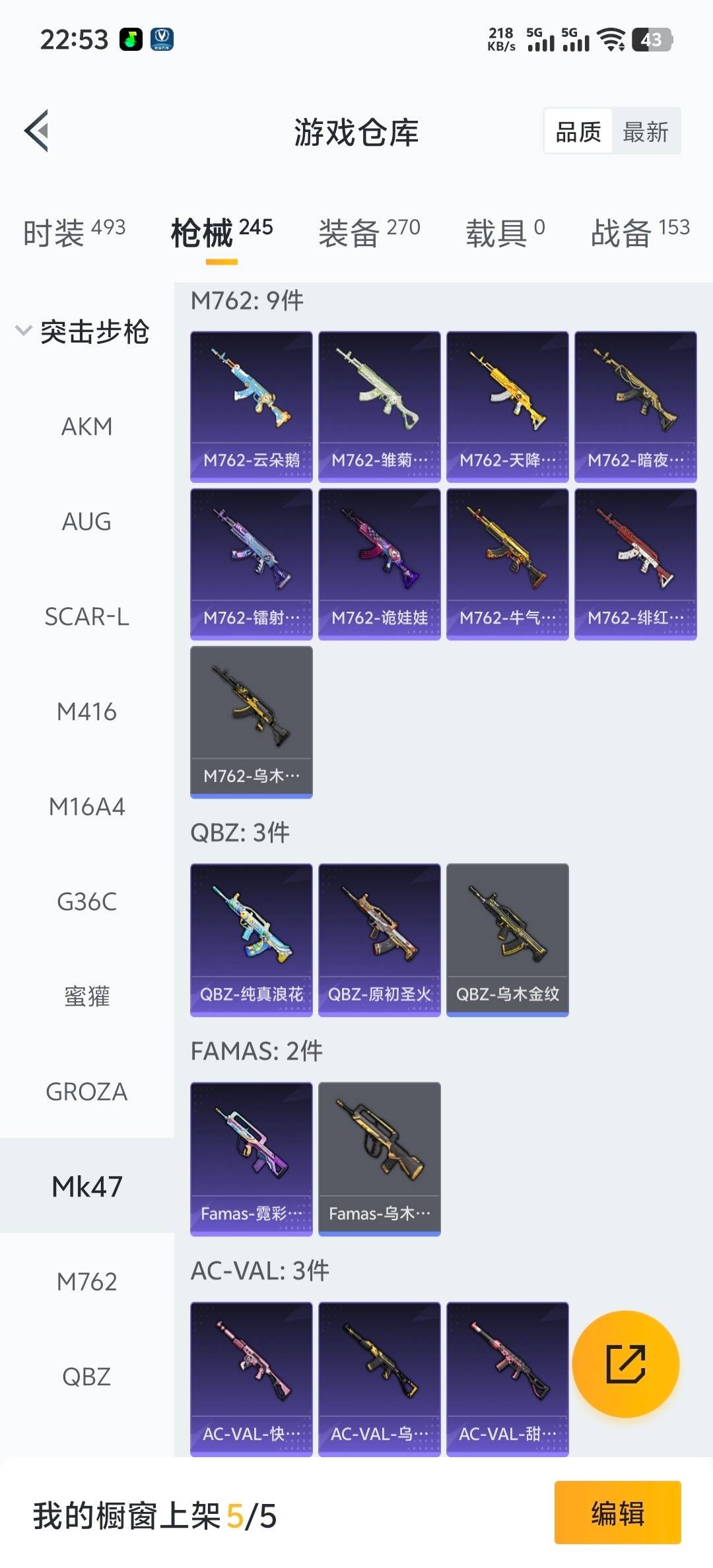Sort items by 品质
Screen dimensions: 713x1568
(x=578, y=132)
